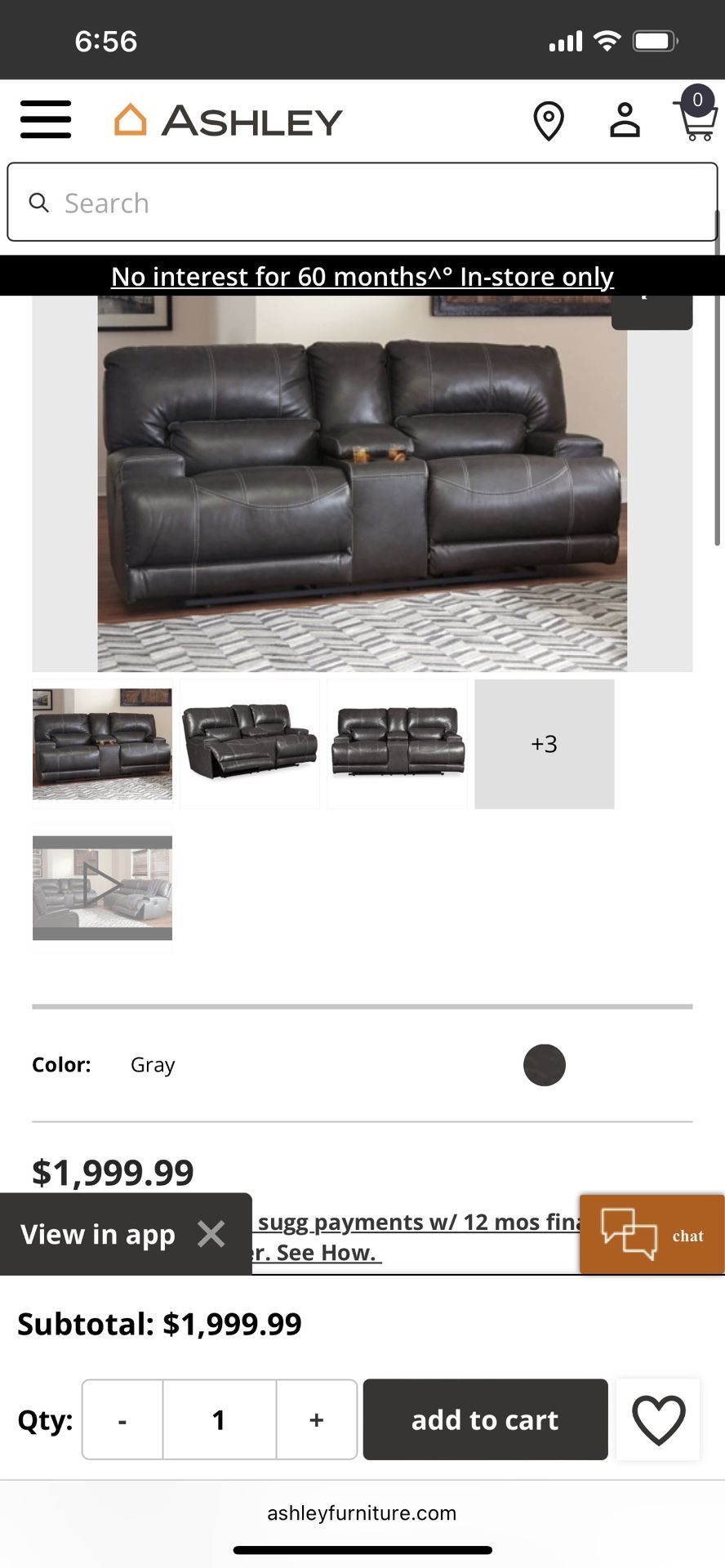Open the orange chat widget
The image size is (725, 1568).
point(651,1234)
